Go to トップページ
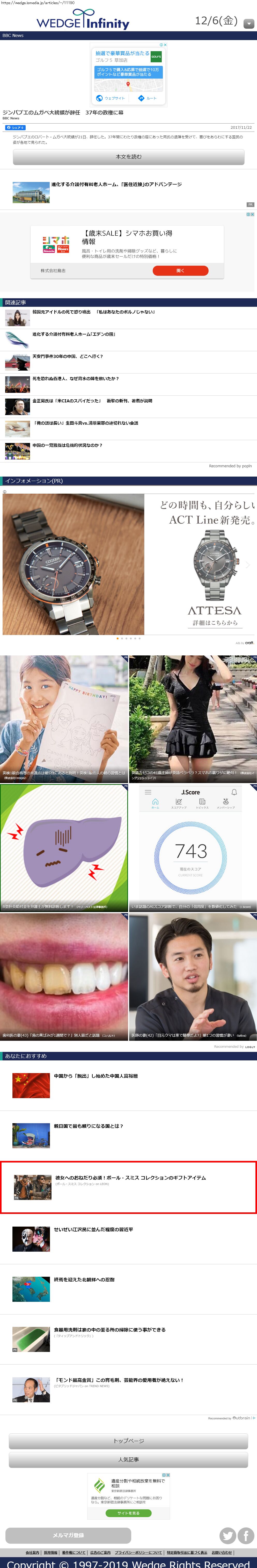Image resolution: width=257 pixels, height=1568 pixels. coord(128,1441)
